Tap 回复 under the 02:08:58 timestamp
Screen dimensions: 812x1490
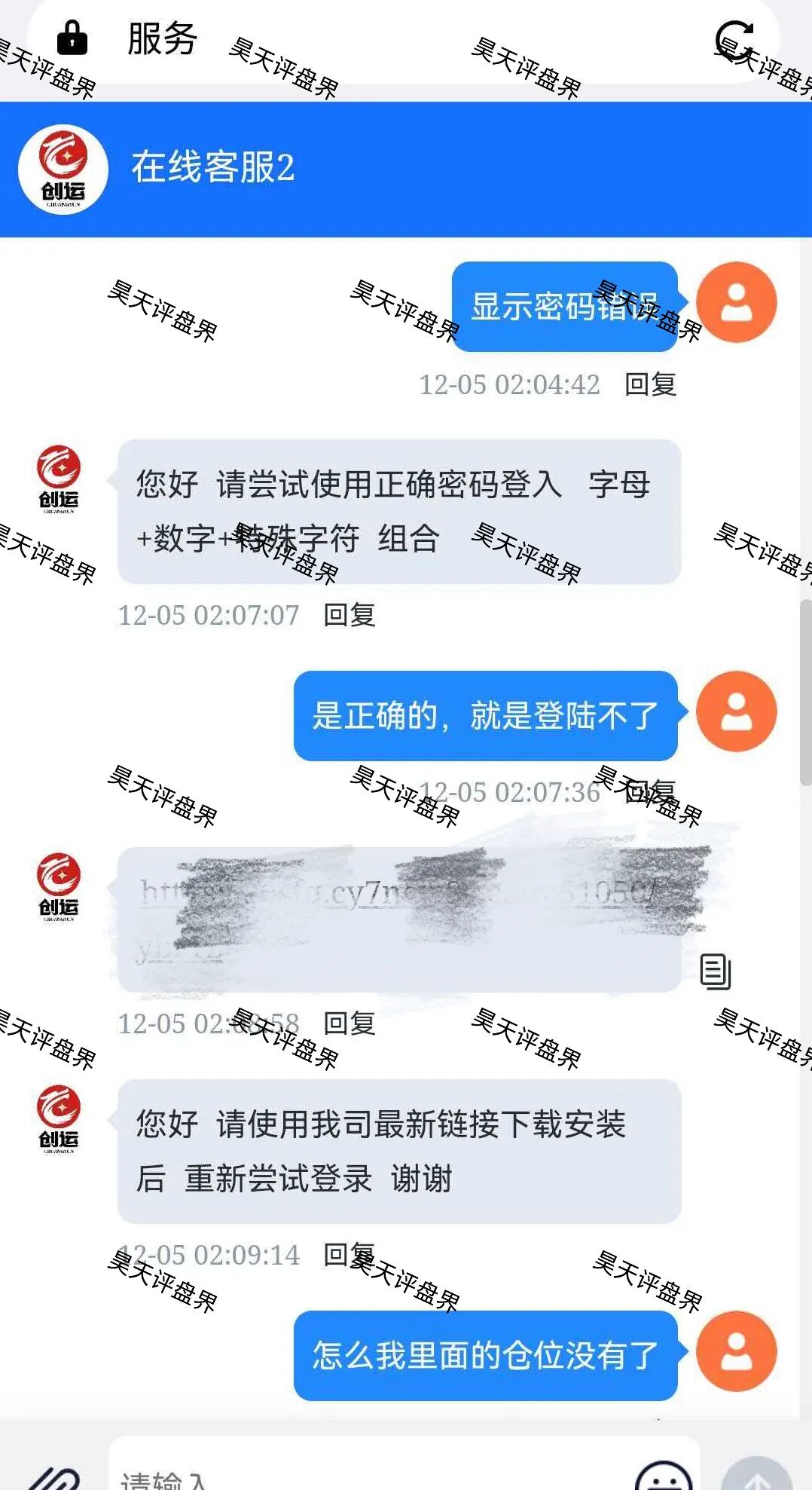(350, 1023)
